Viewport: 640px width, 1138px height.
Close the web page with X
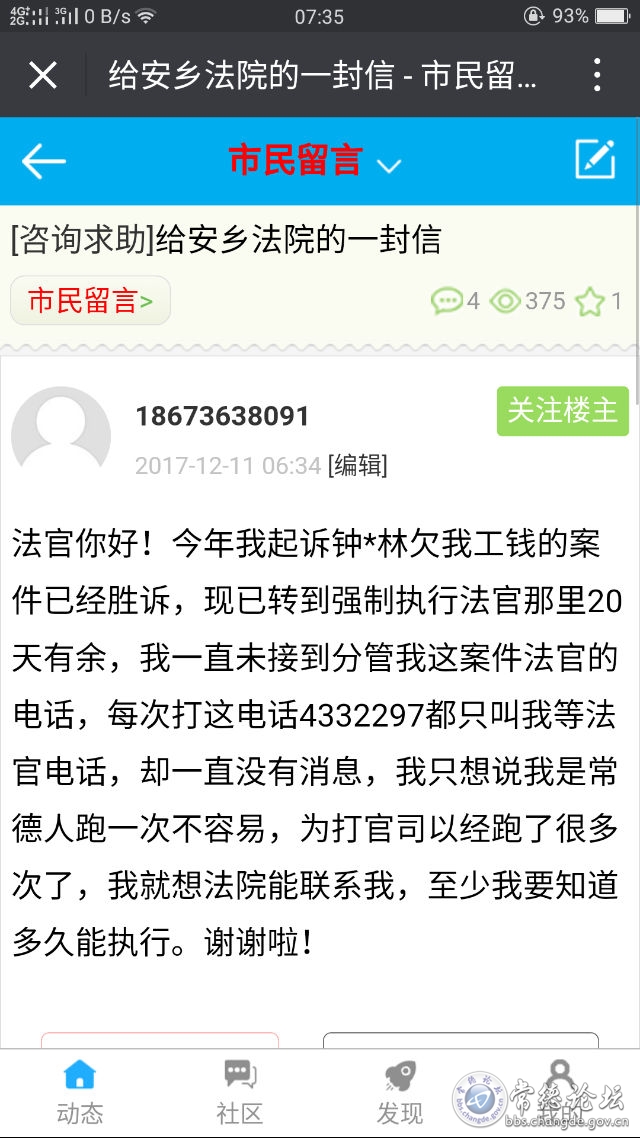click(43, 75)
